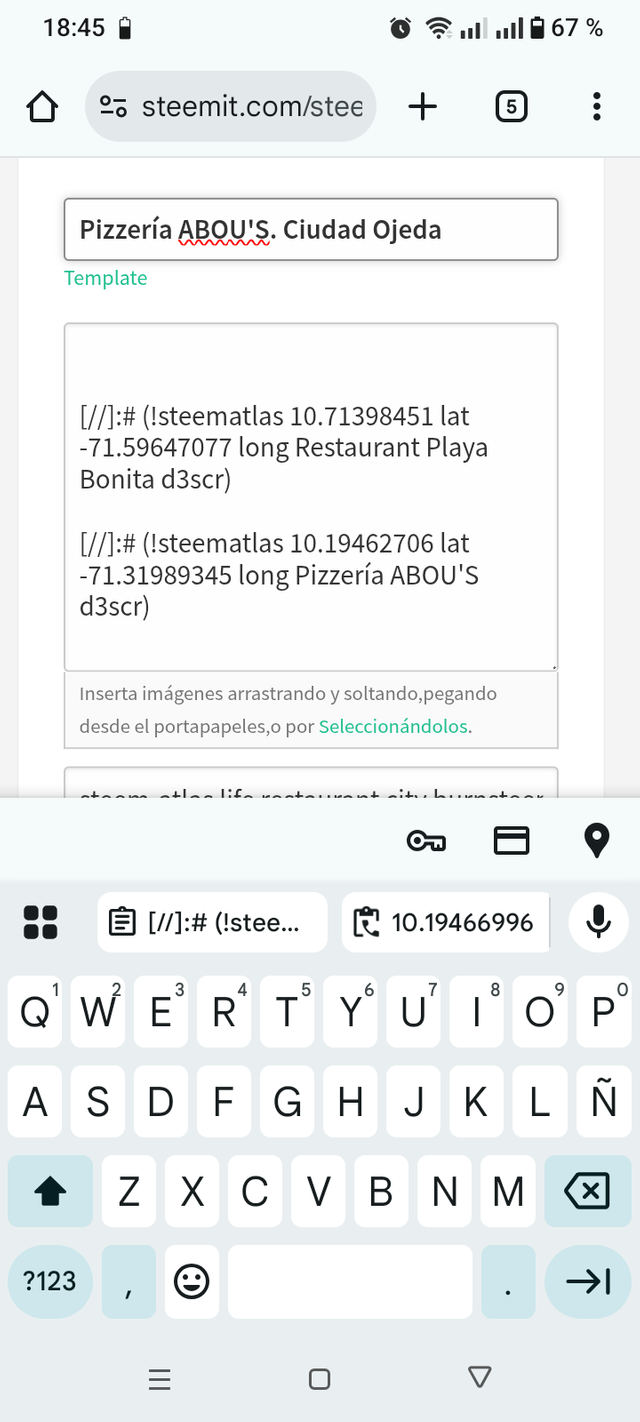The image size is (640, 1422).
Task: Open the browser overflow menu
Action: pyautogui.click(x=596, y=107)
